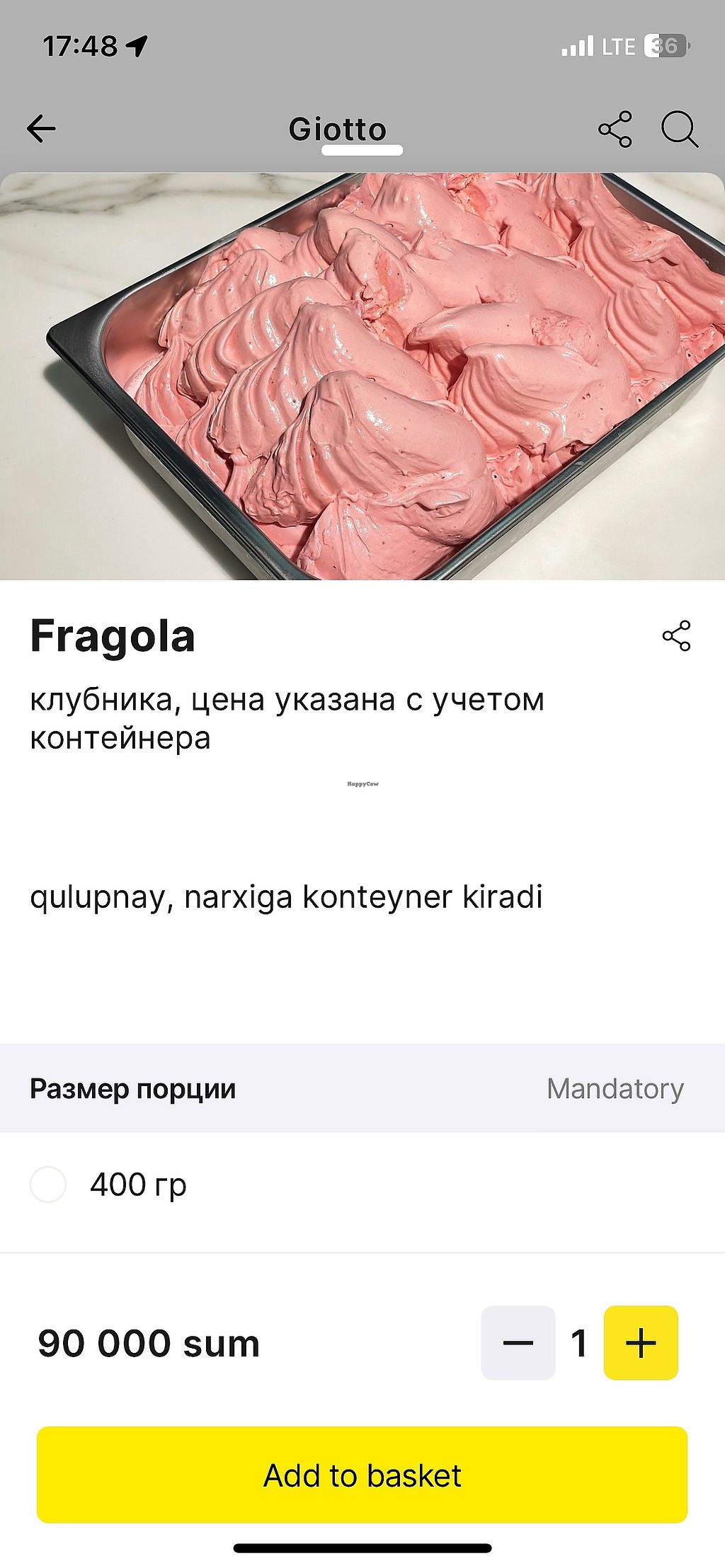Decrease quantity with the minus button

click(518, 1342)
